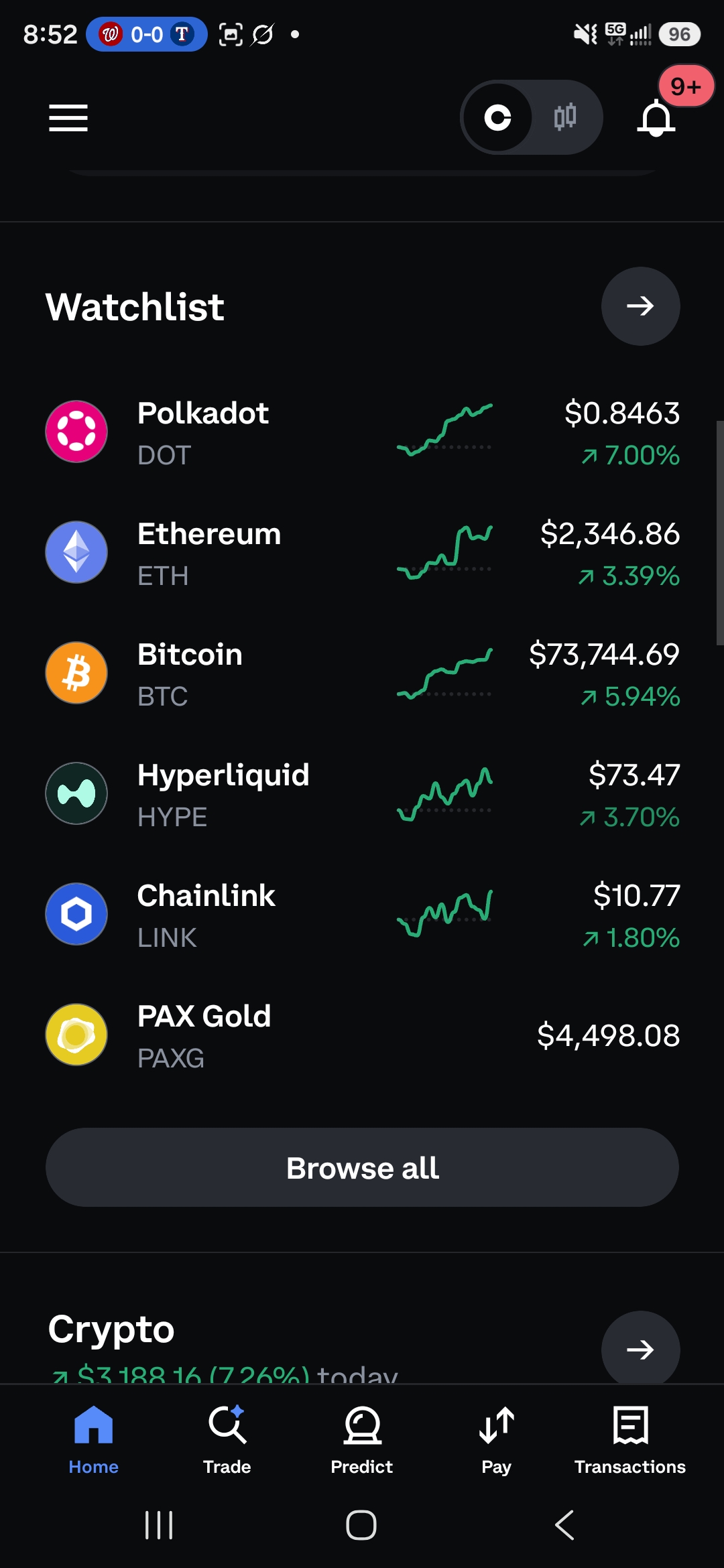Open the hamburger menu
Image resolution: width=724 pixels, height=1568 pixels.
coord(68,118)
